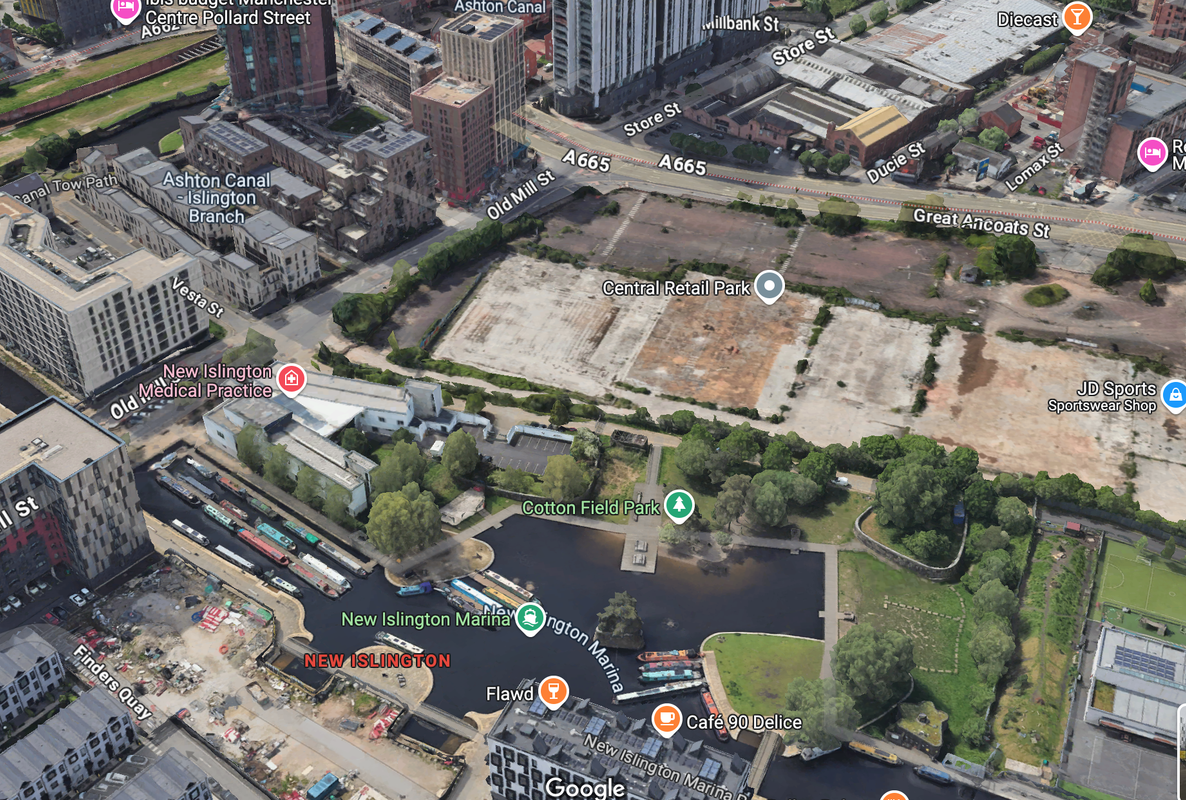This screenshot has width=1186, height=800.
Task: Tap the Diecast bar marker
Action: point(1076,17)
